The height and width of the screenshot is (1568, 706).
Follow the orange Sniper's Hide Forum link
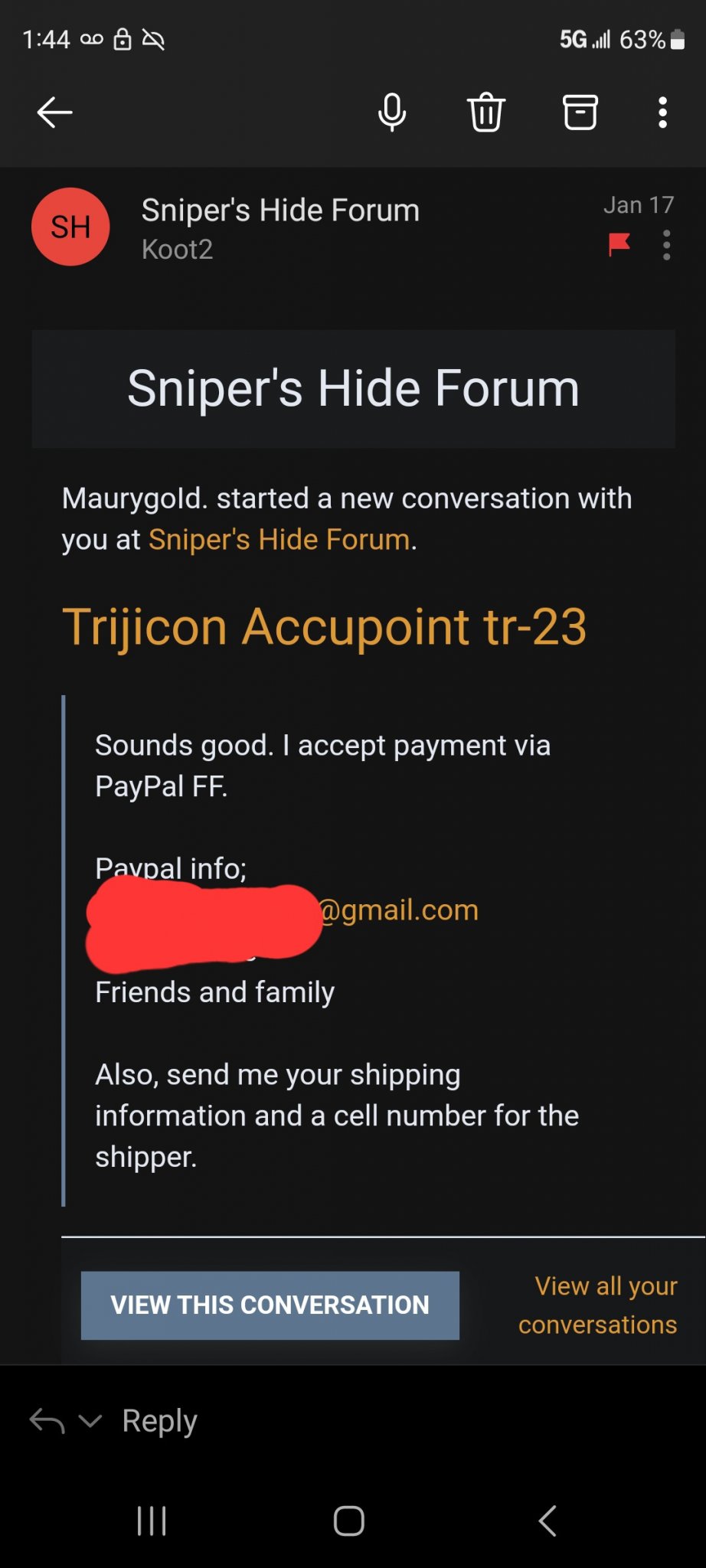pyautogui.click(x=279, y=540)
